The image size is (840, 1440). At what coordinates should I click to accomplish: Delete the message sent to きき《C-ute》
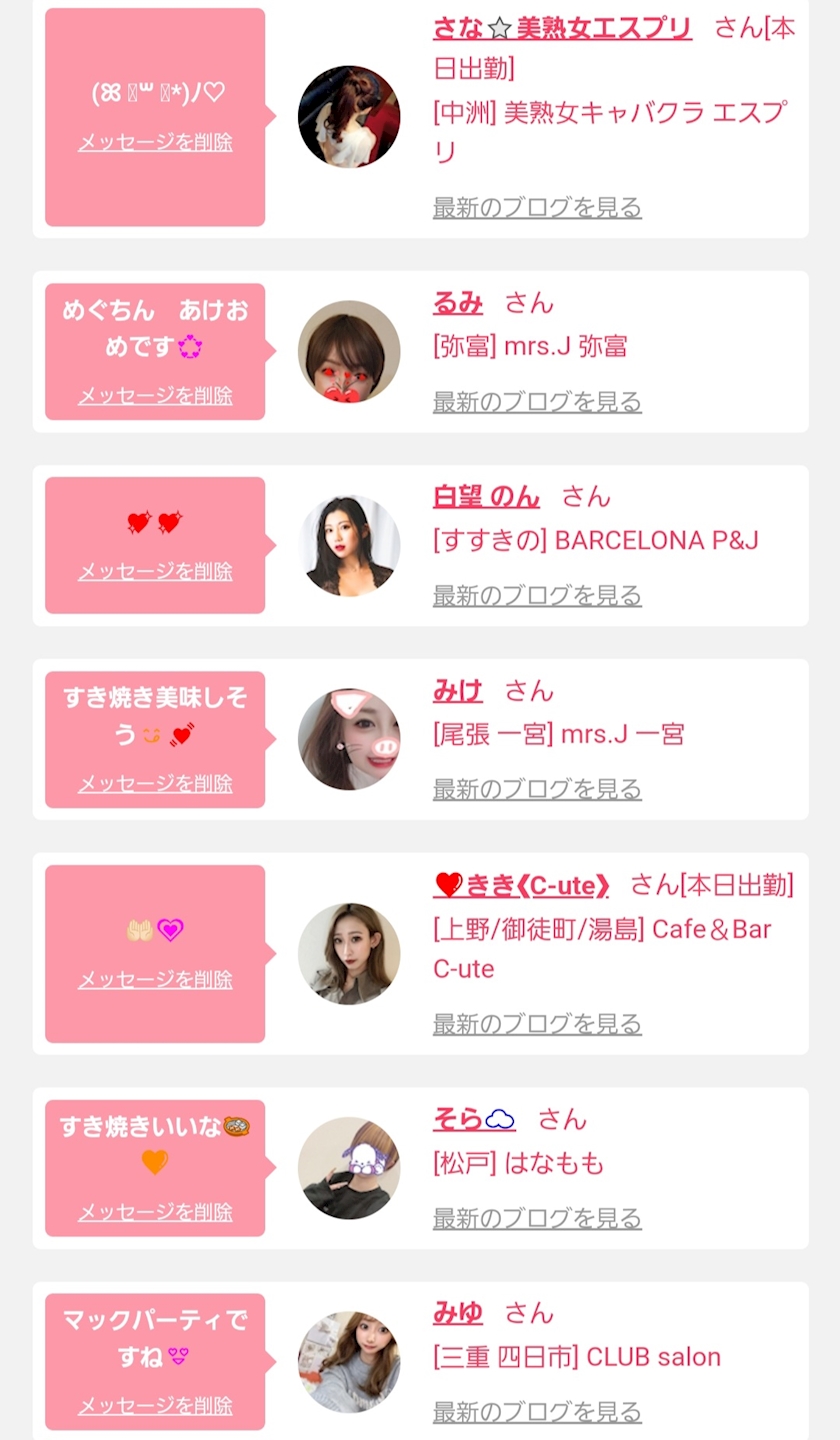[155, 979]
